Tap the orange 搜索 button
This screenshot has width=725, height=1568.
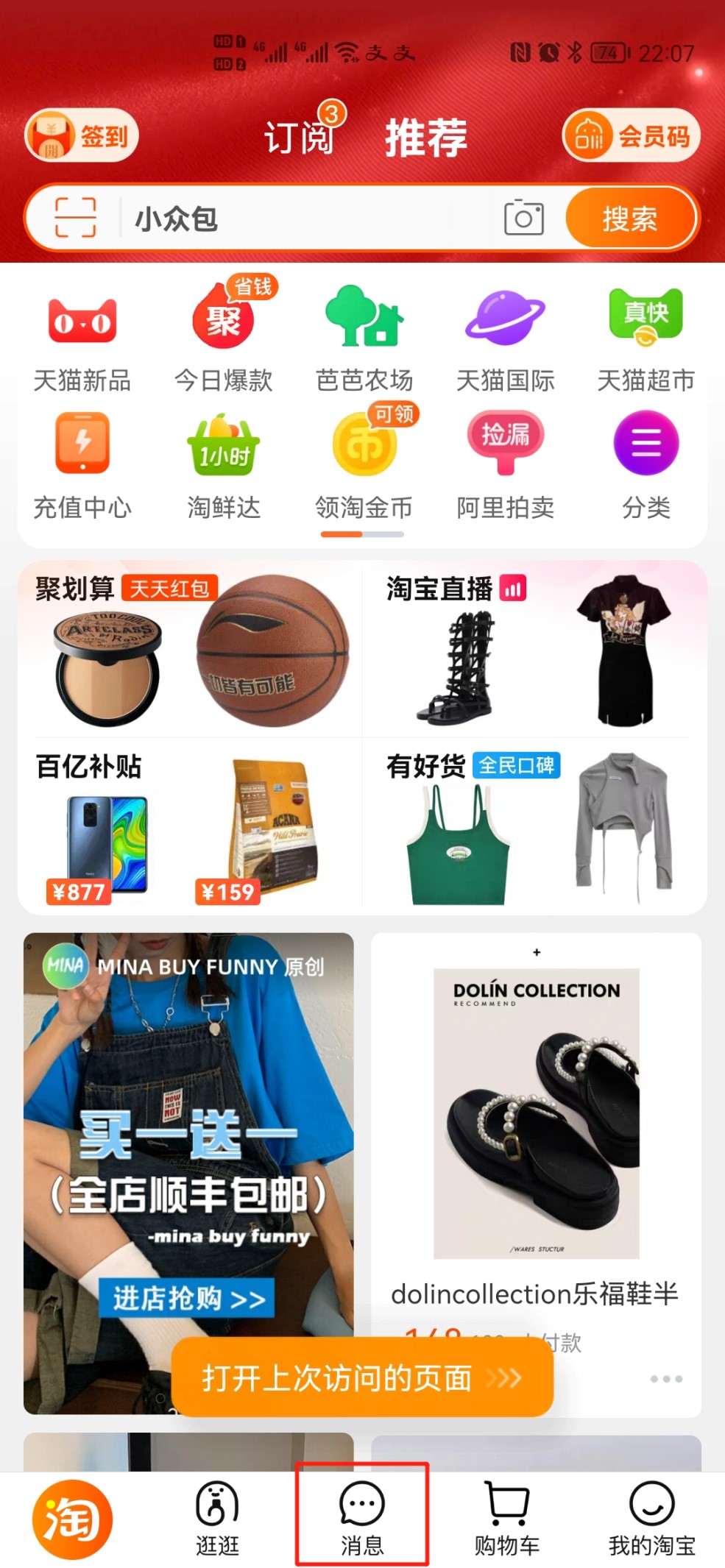[x=630, y=218]
